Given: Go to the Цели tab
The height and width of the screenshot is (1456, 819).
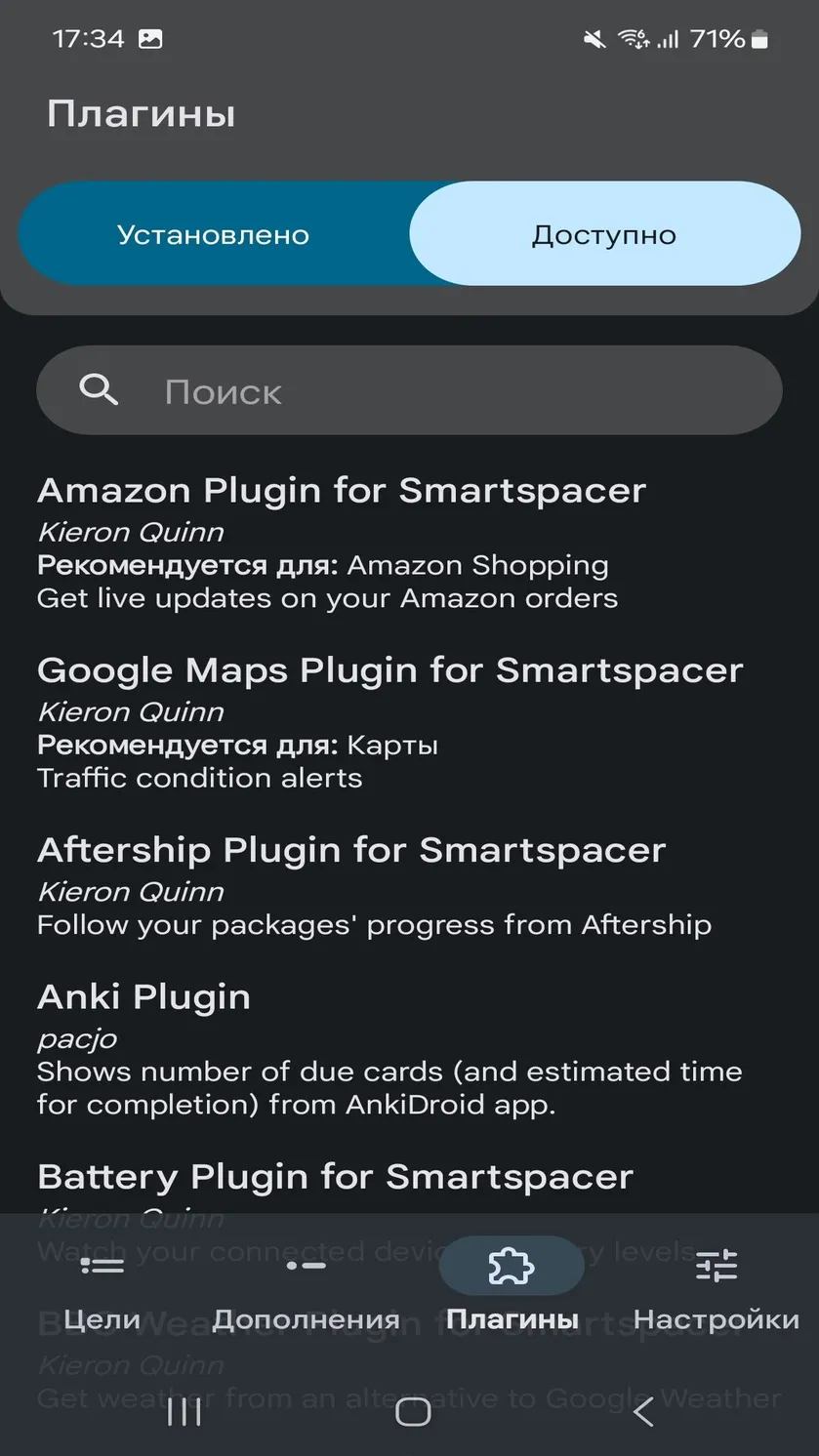Looking at the screenshot, I should coord(102,1287).
